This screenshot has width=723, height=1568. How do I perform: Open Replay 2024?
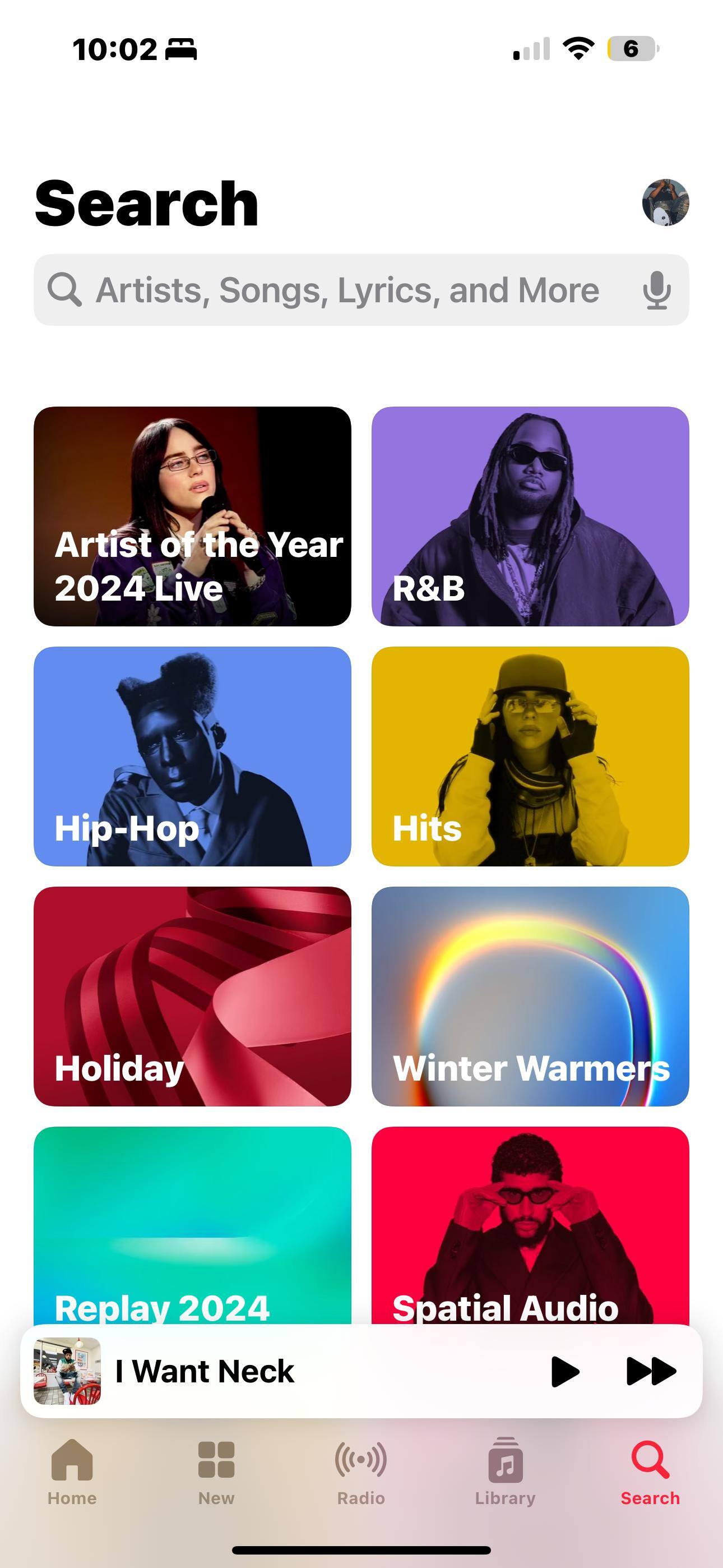click(x=192, y=1224)
